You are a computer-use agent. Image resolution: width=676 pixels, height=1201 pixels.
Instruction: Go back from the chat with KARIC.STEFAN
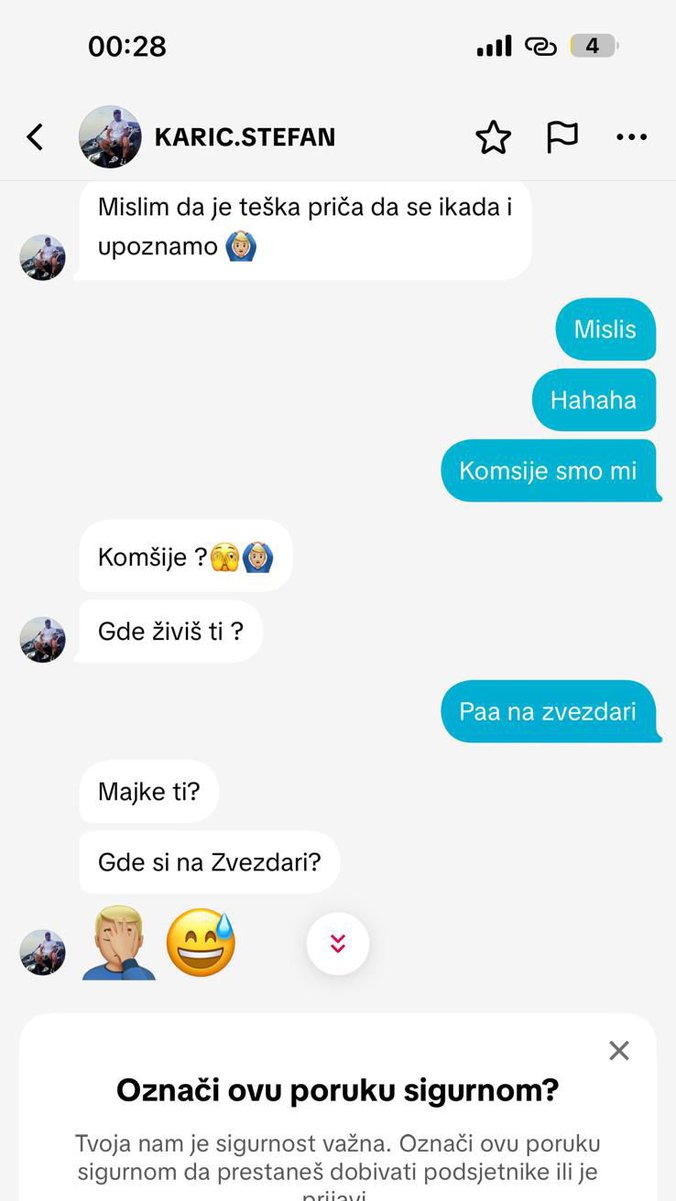point(36,137)
